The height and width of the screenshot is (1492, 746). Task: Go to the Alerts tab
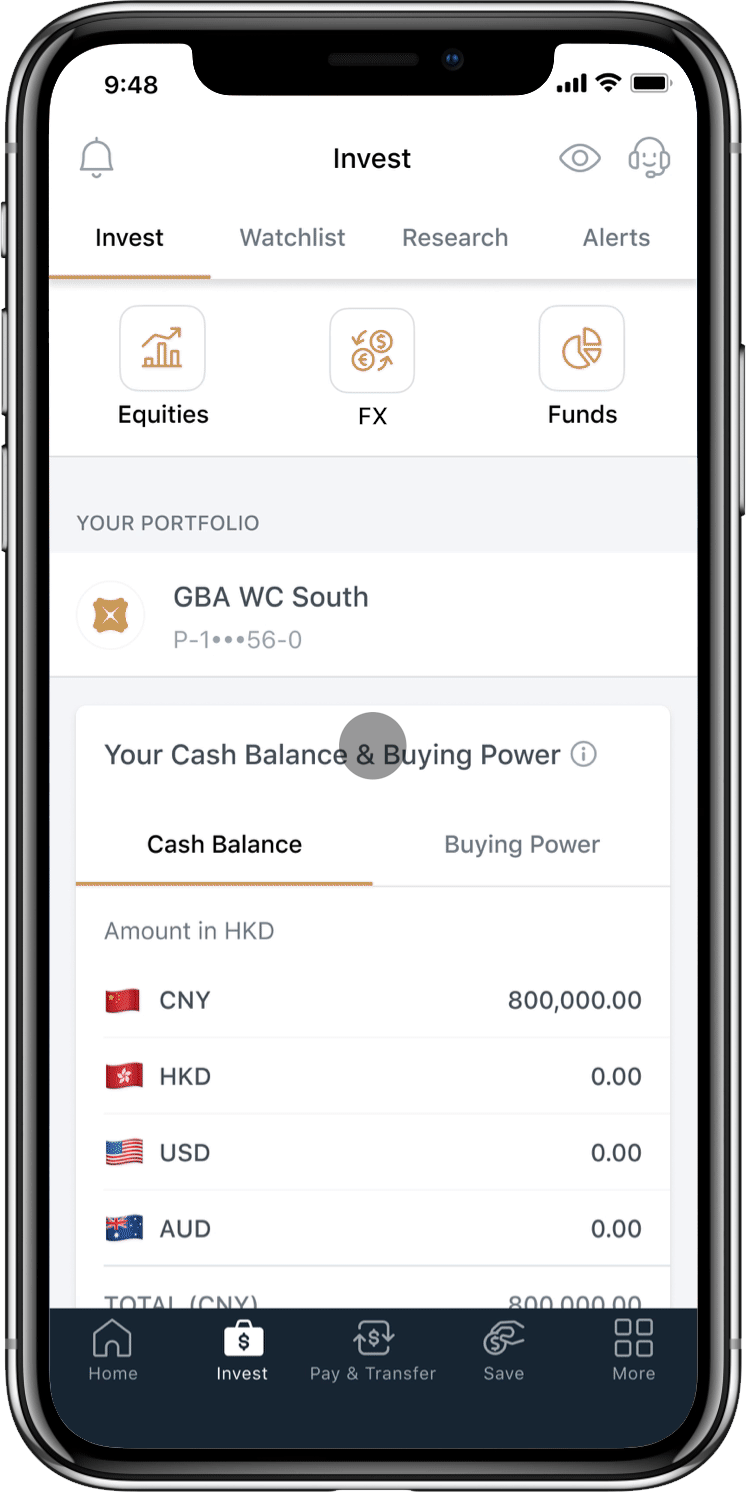tap(616, 238)
